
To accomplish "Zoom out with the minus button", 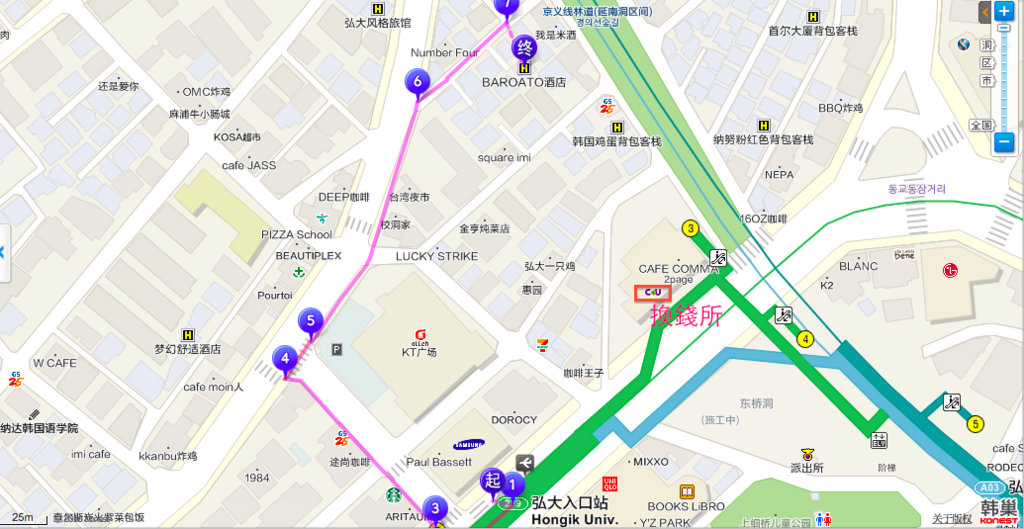I will [1004, 142].
